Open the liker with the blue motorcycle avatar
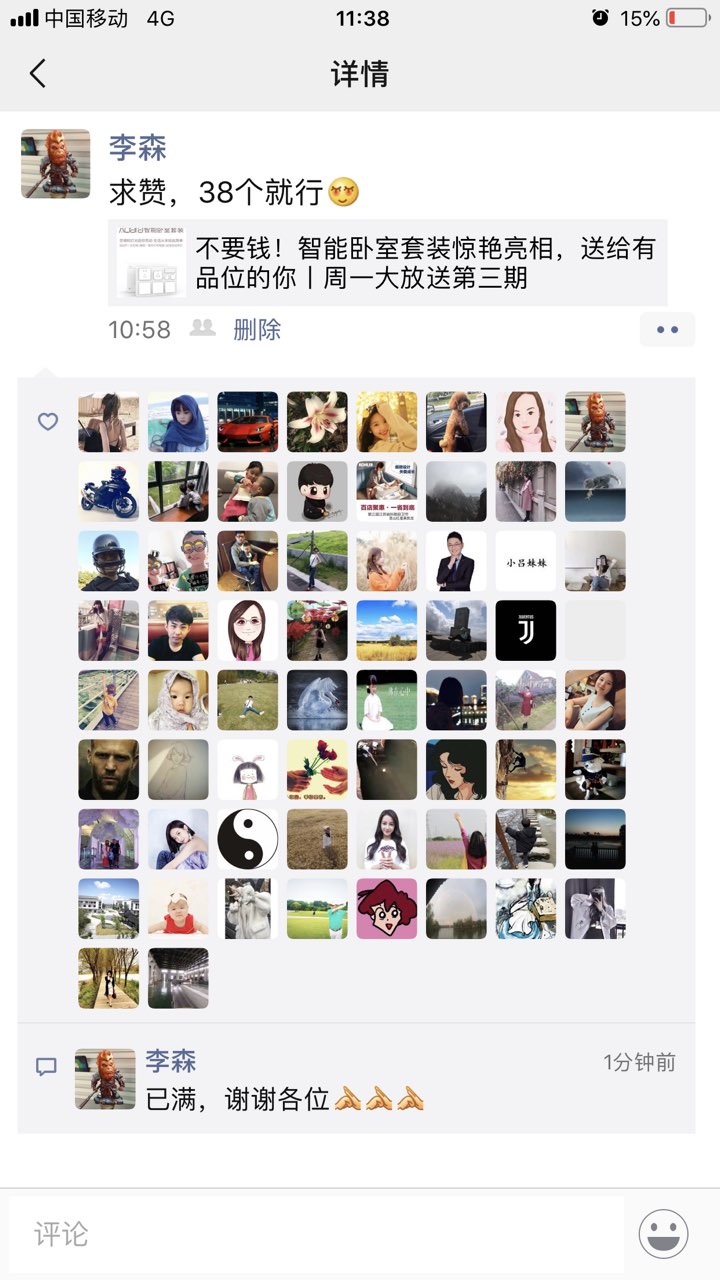 tap(109, 492)
